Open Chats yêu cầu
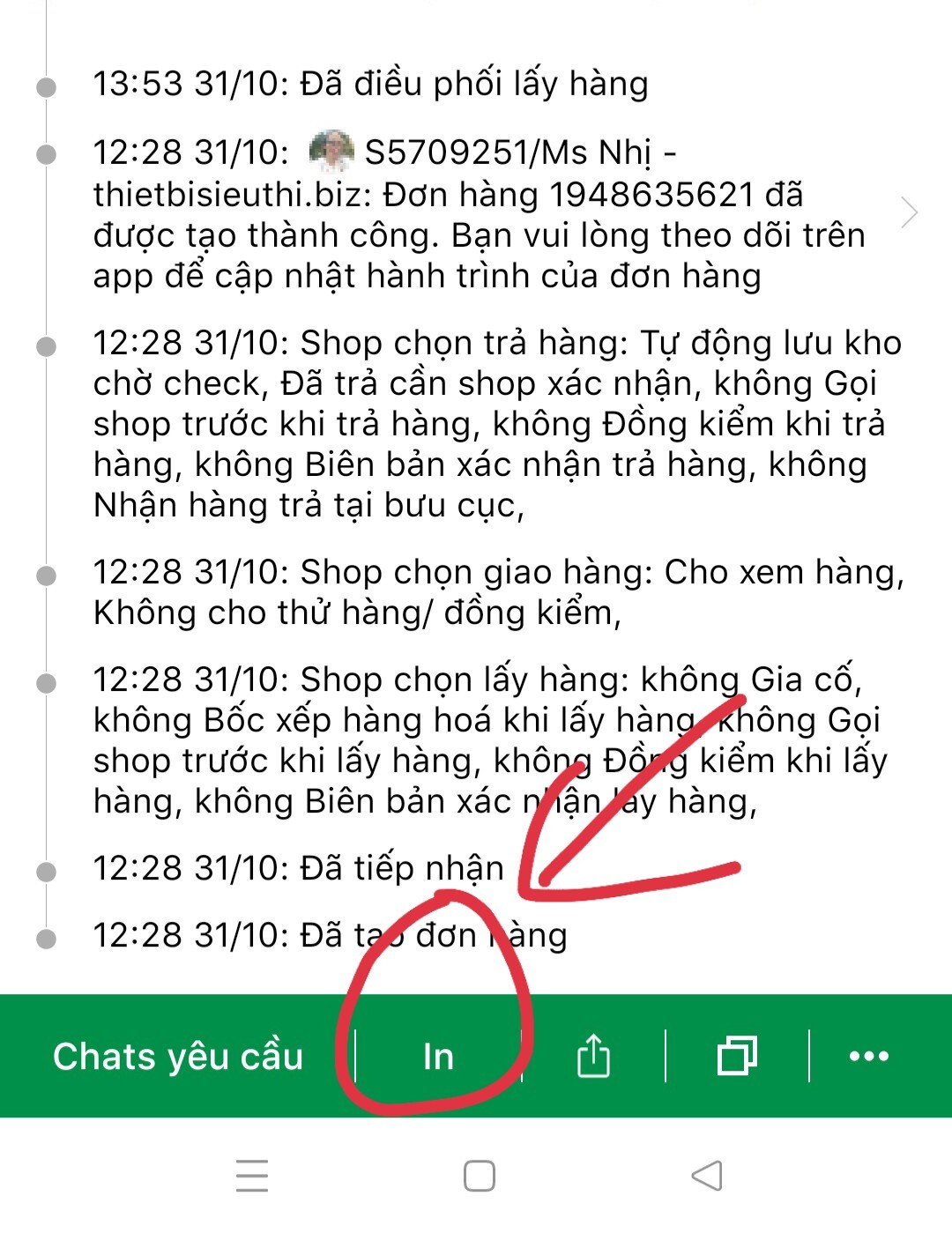The width and height of the screenshot is (952, 1233). pos(177,1056)
